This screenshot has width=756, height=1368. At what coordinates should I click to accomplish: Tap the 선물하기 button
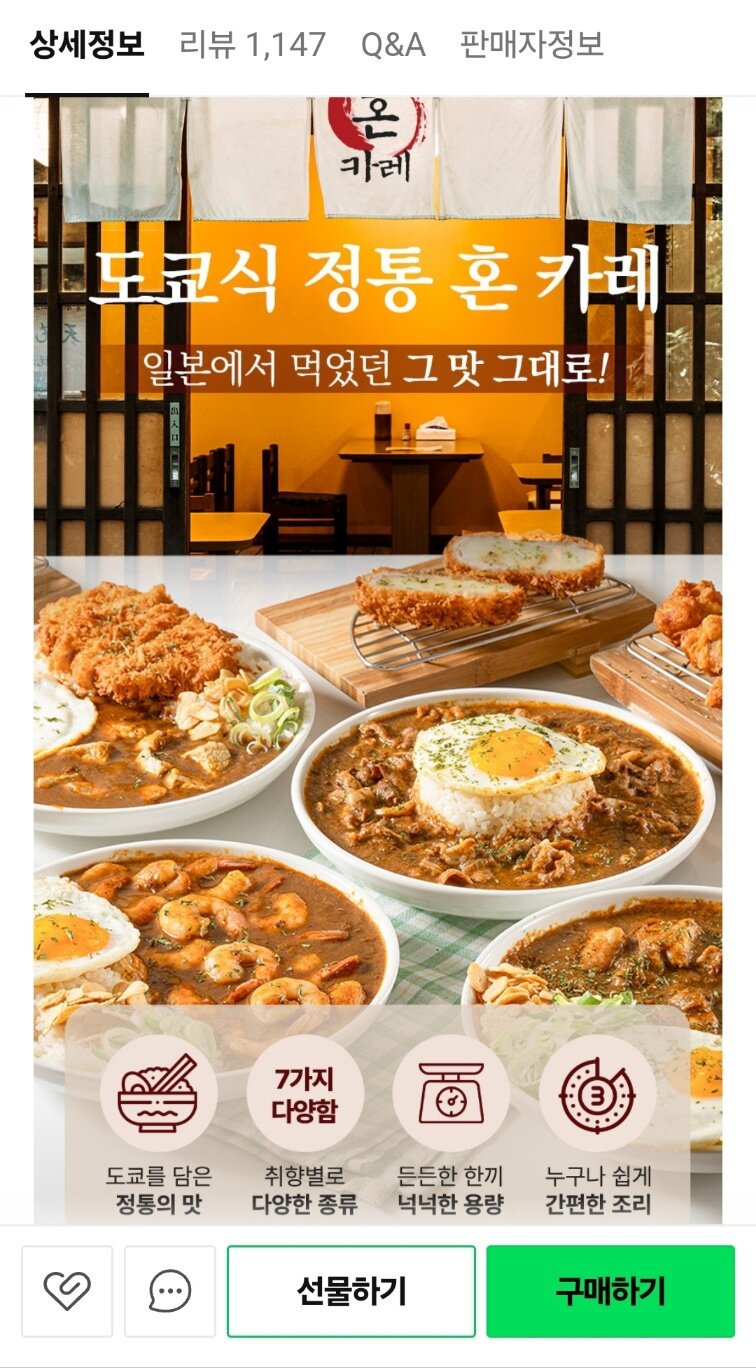click(351, 1291)
